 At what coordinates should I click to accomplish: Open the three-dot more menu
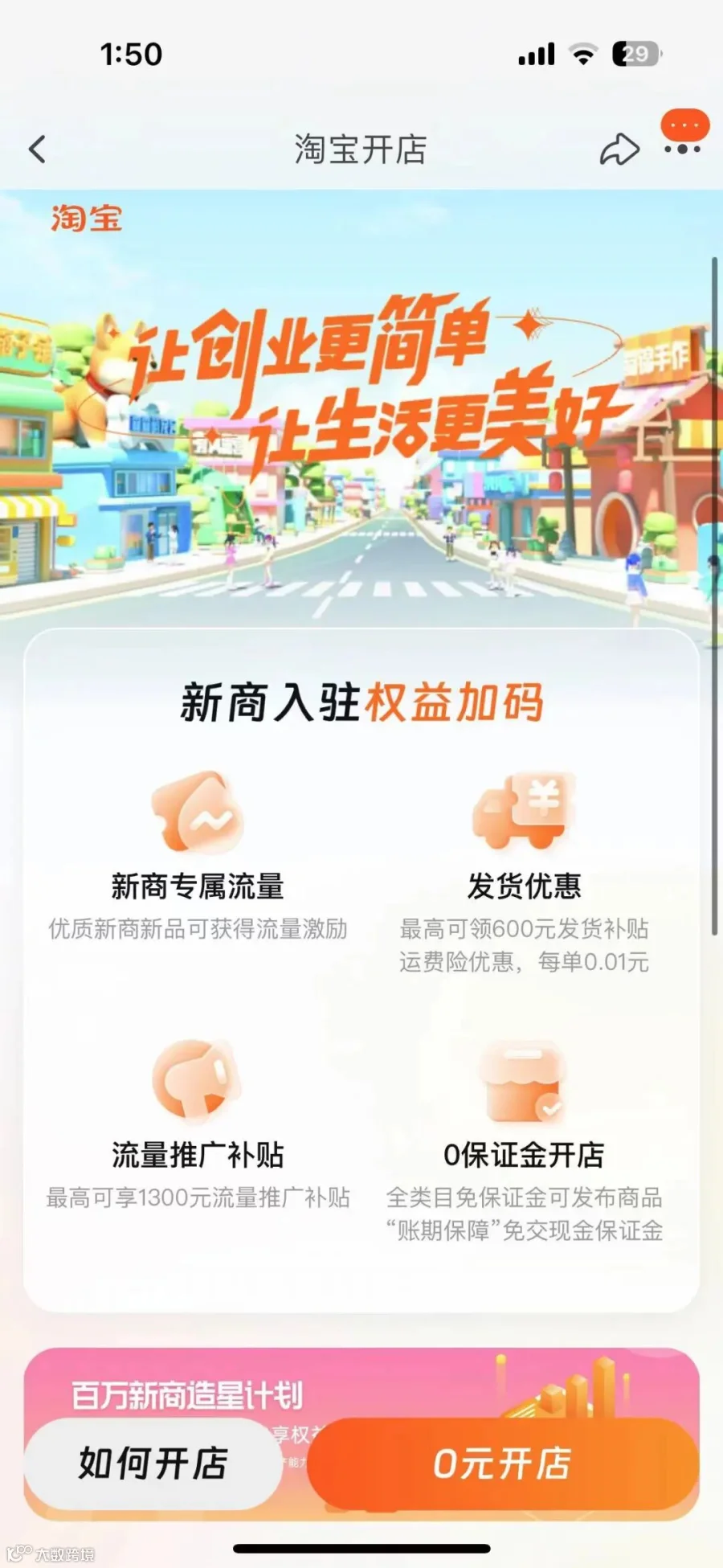point(682,149)
